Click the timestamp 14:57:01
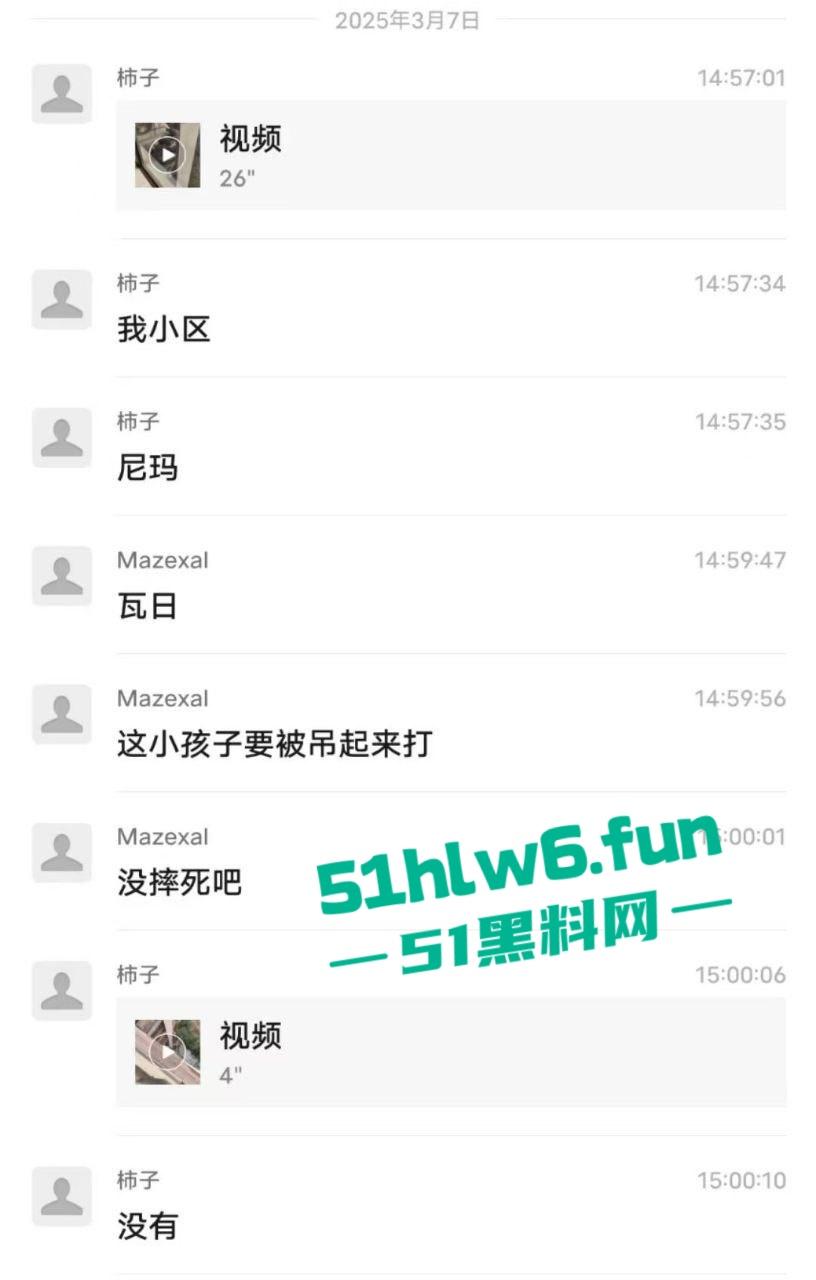The image size is (816, 1280). pos(741,78)
